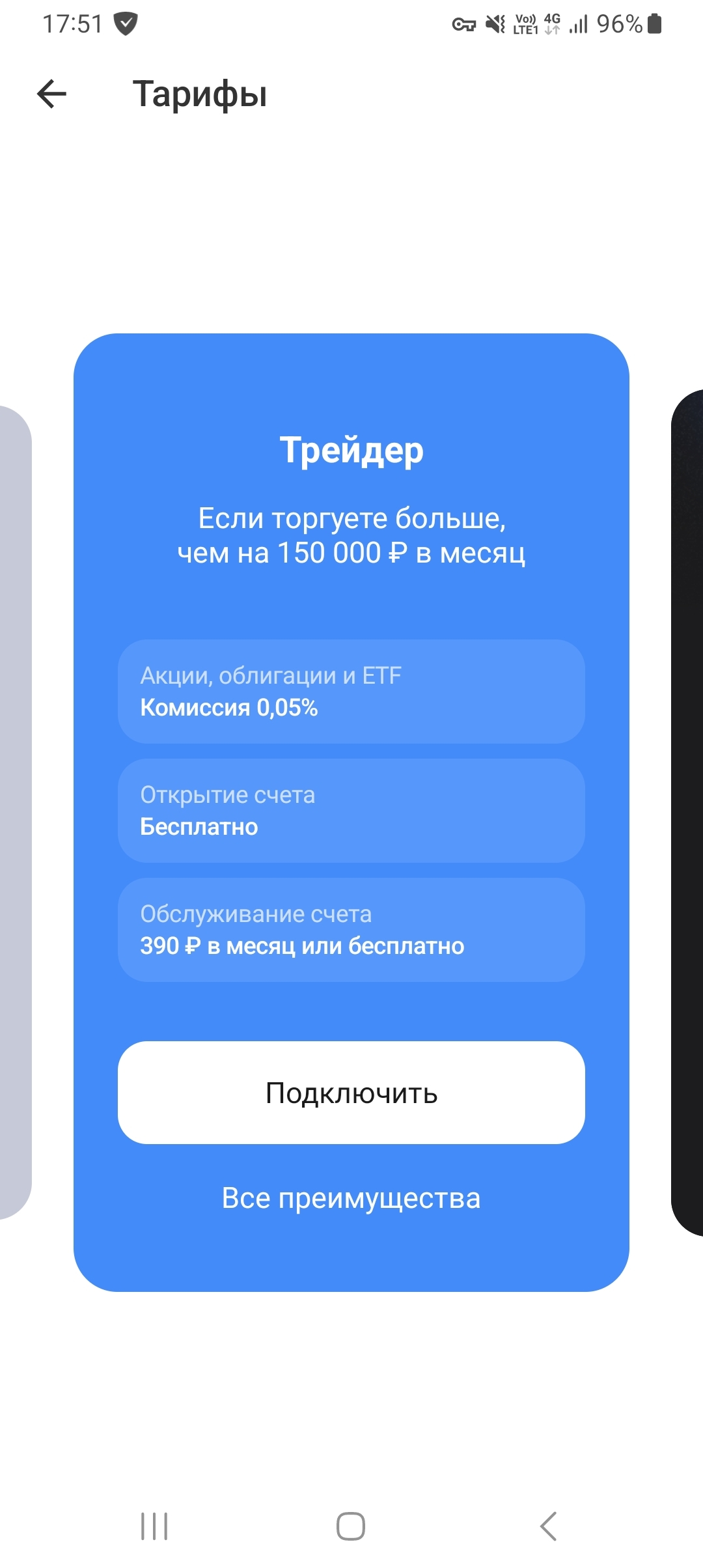Open the Все преимущества link

click(351, 1198)
